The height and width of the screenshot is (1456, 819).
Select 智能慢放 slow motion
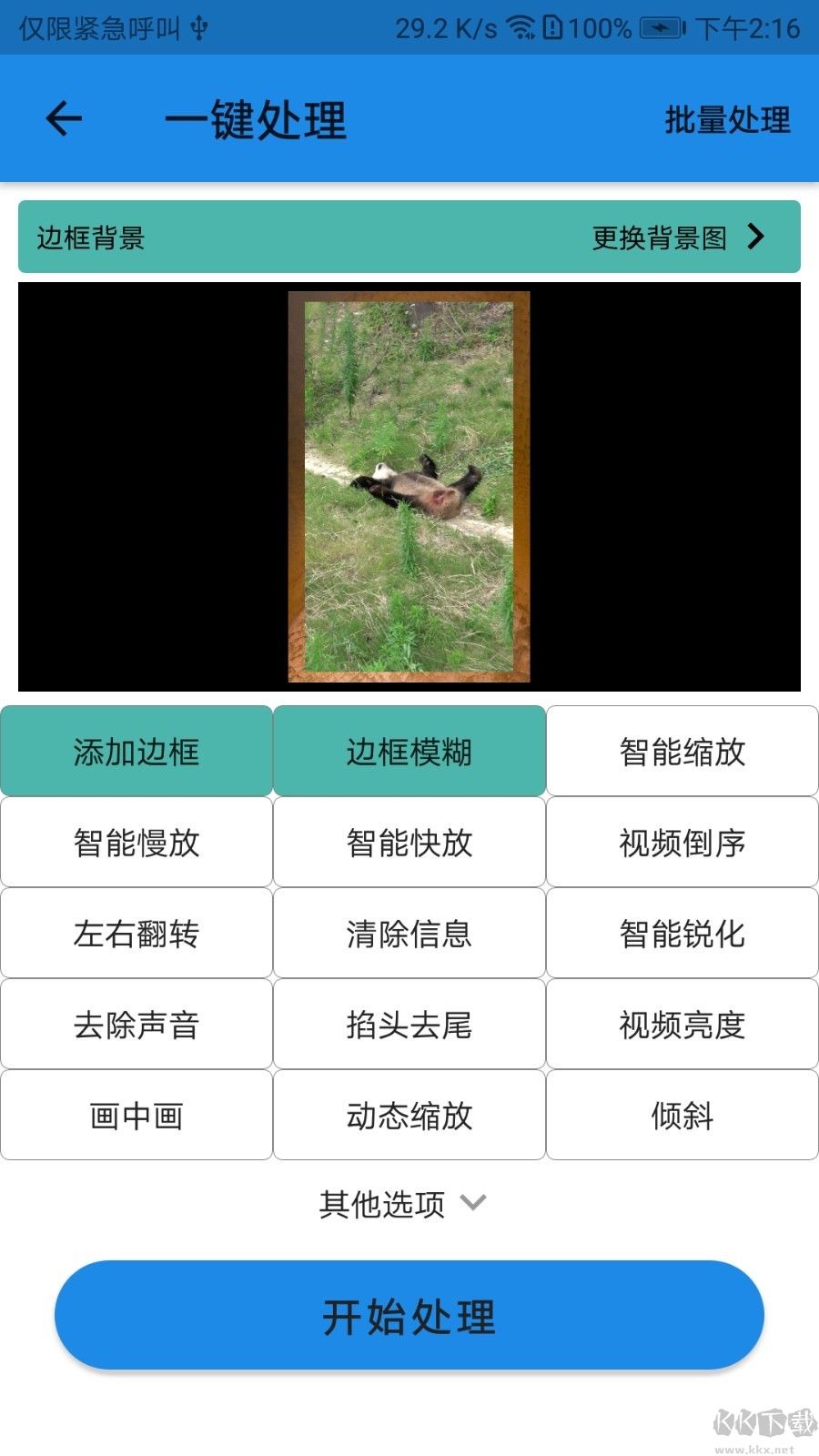point(136,843)
